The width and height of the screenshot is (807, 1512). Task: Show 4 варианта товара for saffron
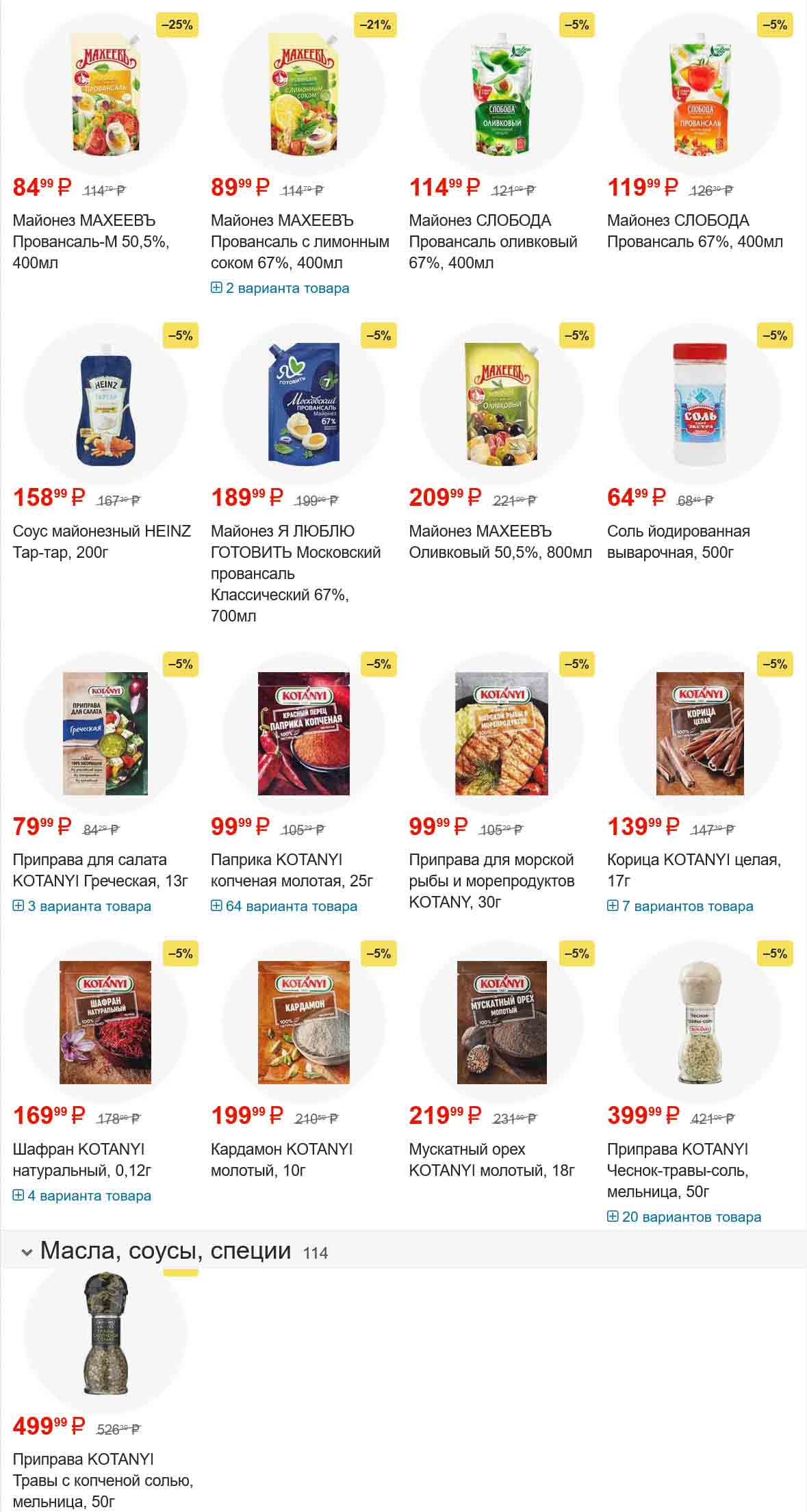(82, 1196)
